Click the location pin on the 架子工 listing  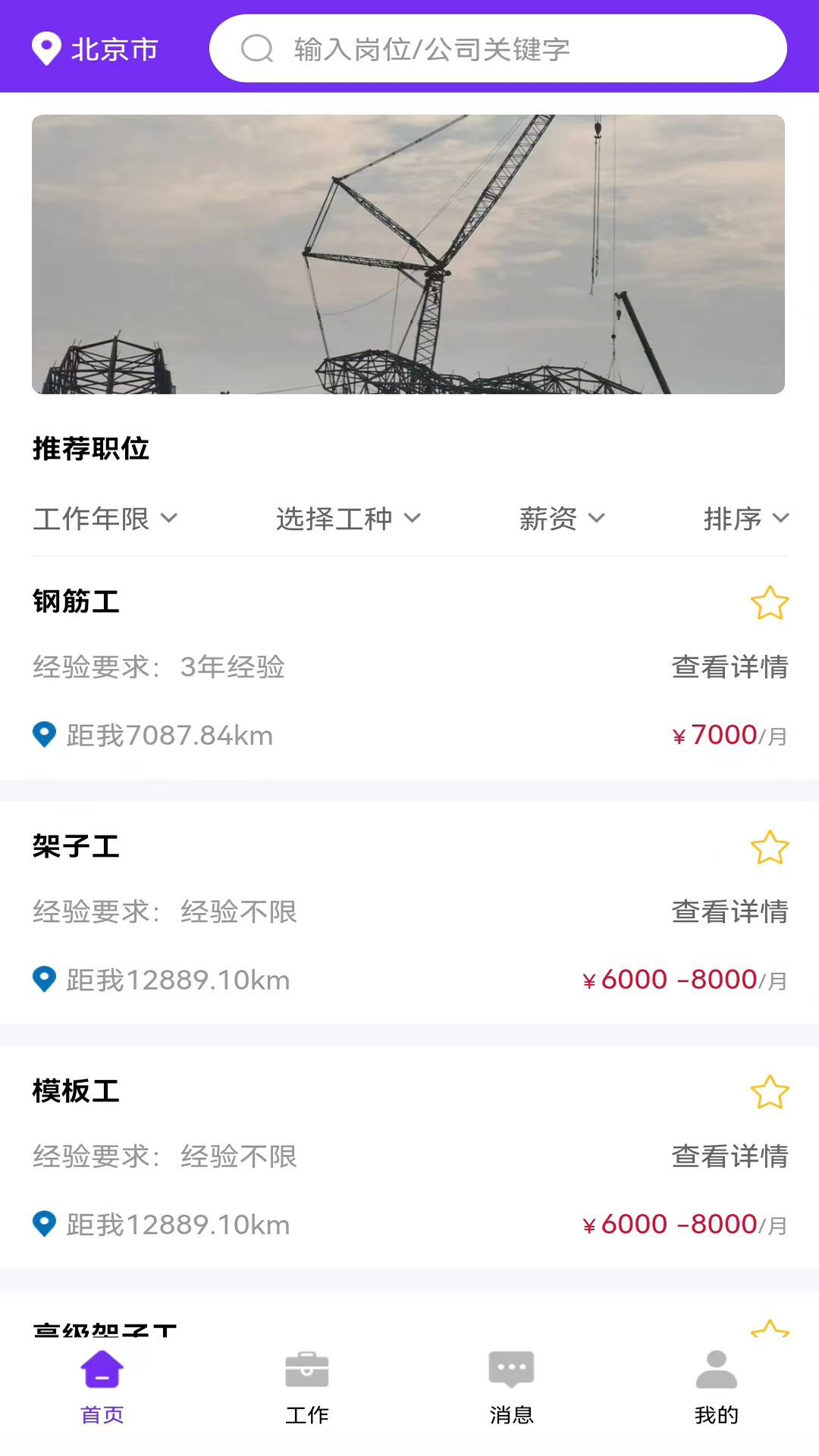(45, 979)
